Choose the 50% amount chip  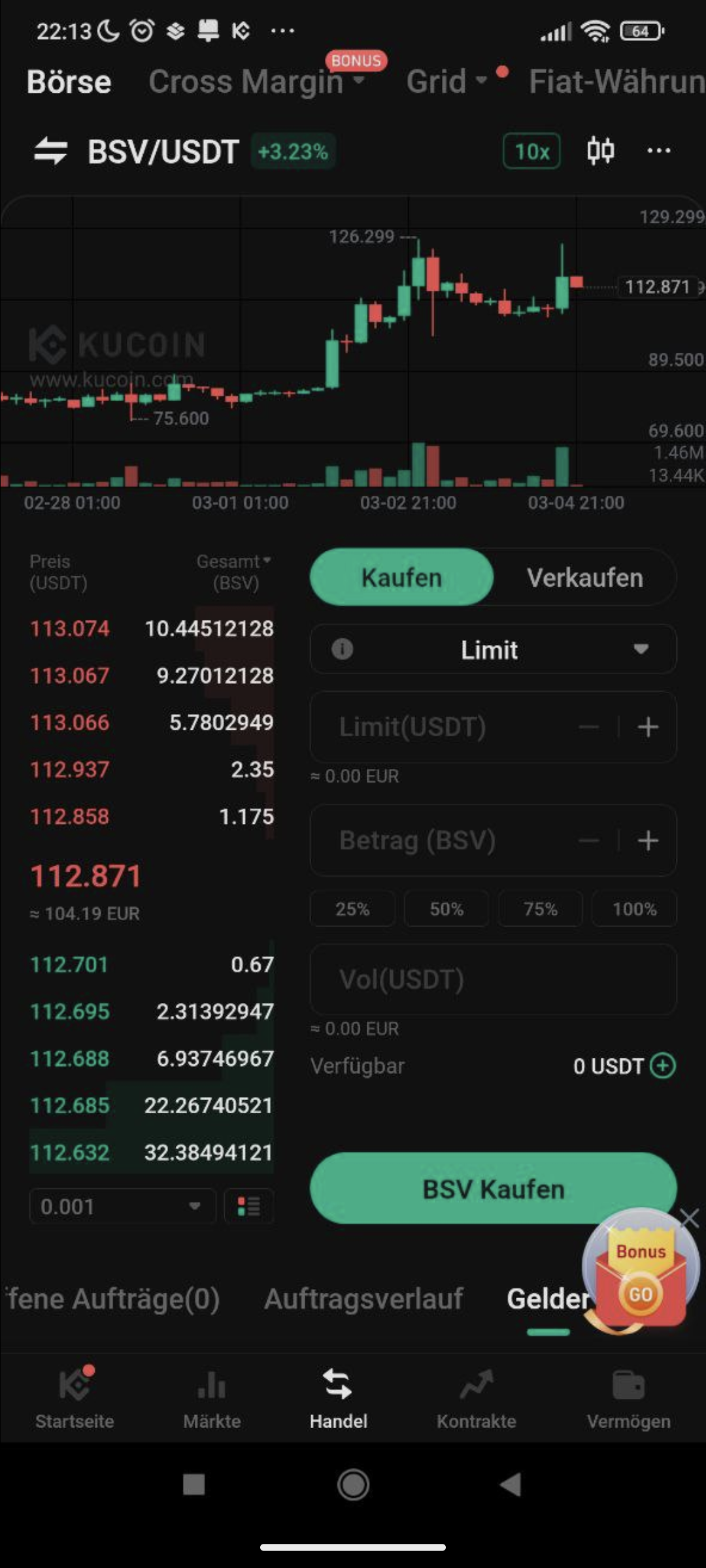click(446, 909)
